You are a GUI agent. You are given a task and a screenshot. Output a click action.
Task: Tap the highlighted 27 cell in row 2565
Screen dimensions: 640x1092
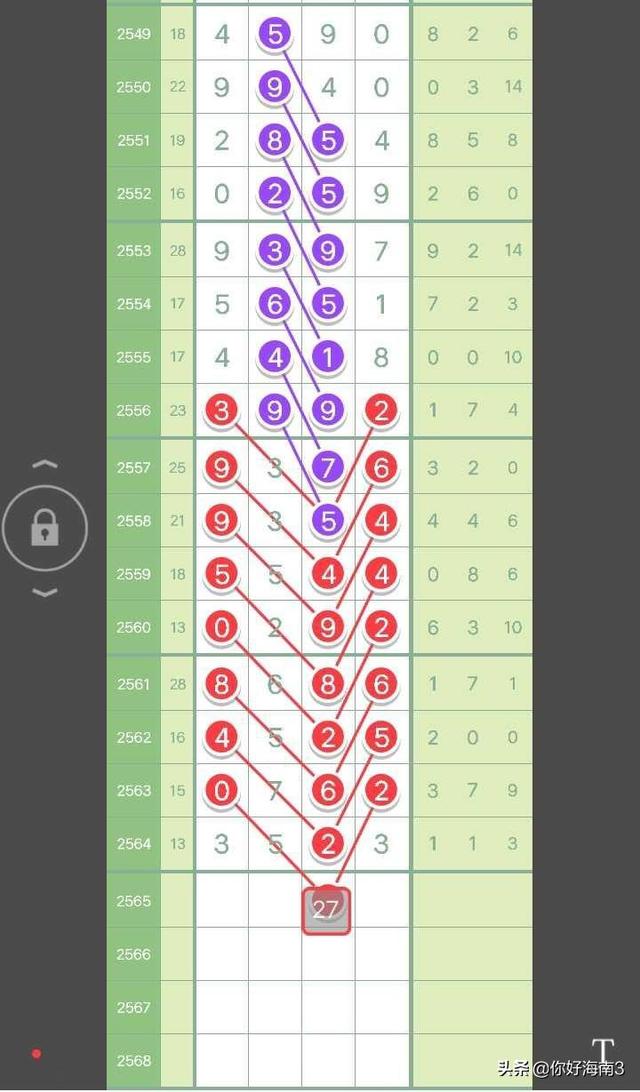(x=326, y=910)
